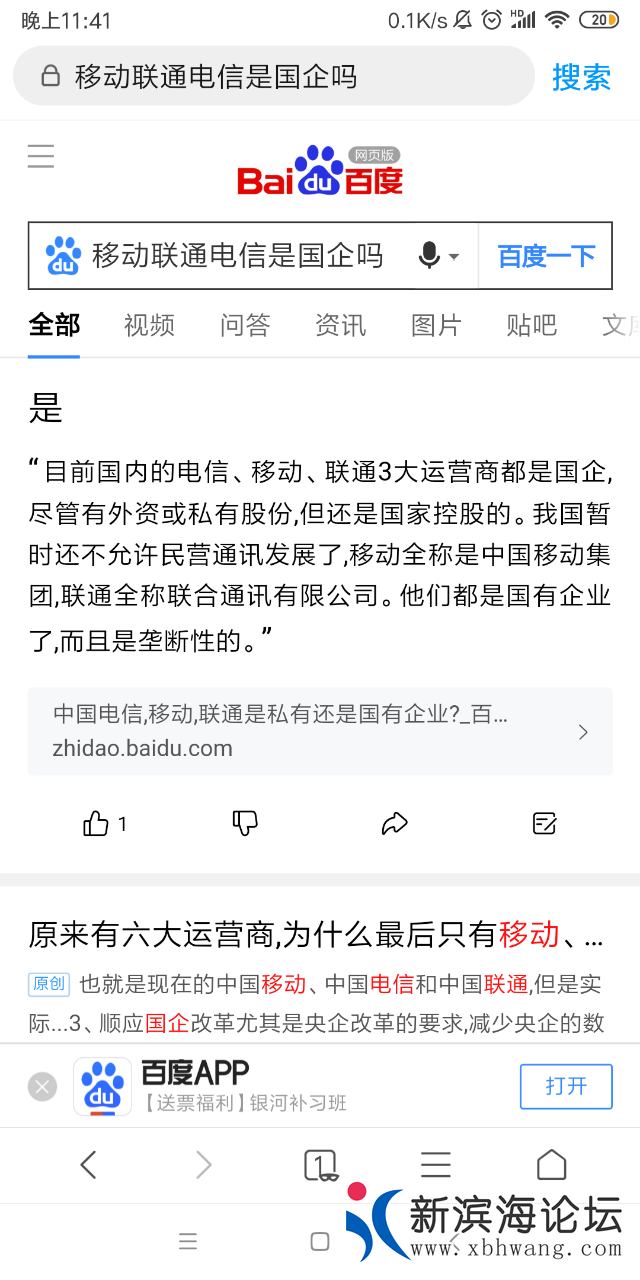Tap the blue 搜索 button
This screenshot has width=640, height=1280.
tap(581, 77)
